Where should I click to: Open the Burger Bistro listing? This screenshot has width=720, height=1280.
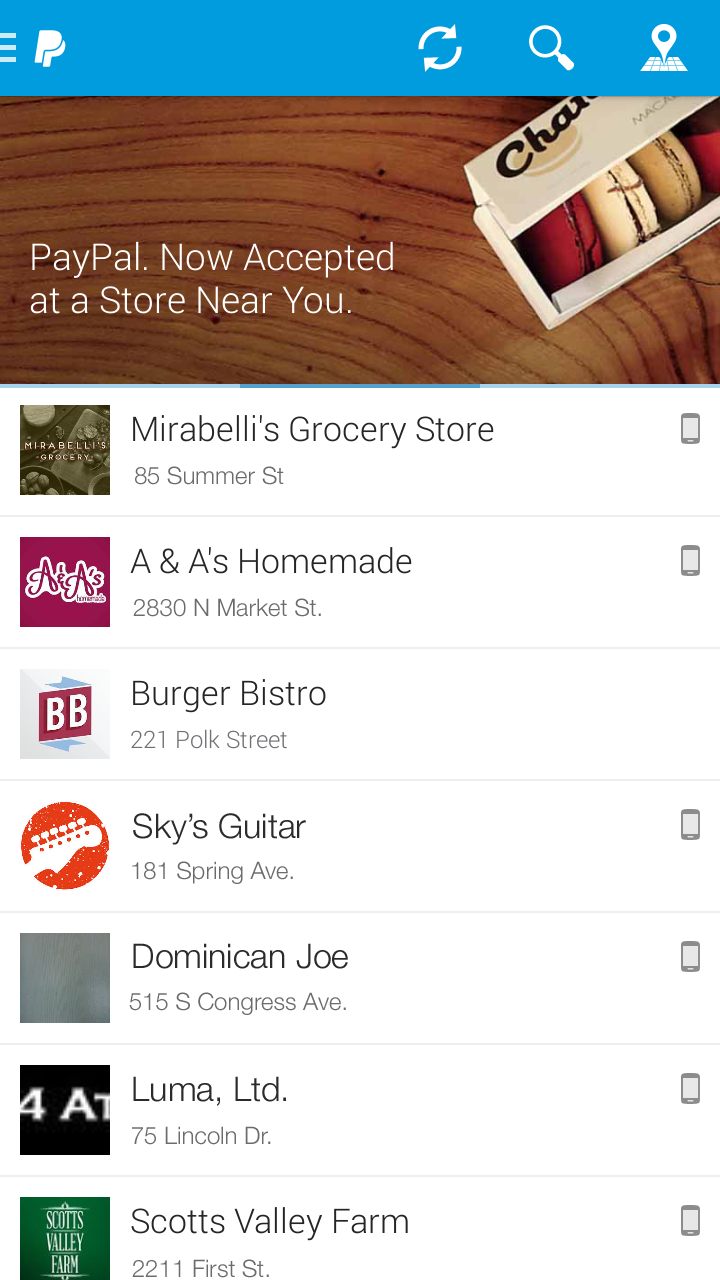tap(300, 713)
